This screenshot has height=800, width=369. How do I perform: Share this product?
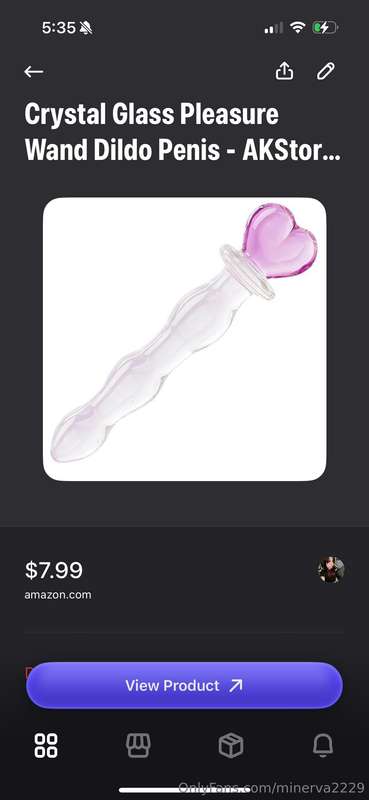pos(284,71)
